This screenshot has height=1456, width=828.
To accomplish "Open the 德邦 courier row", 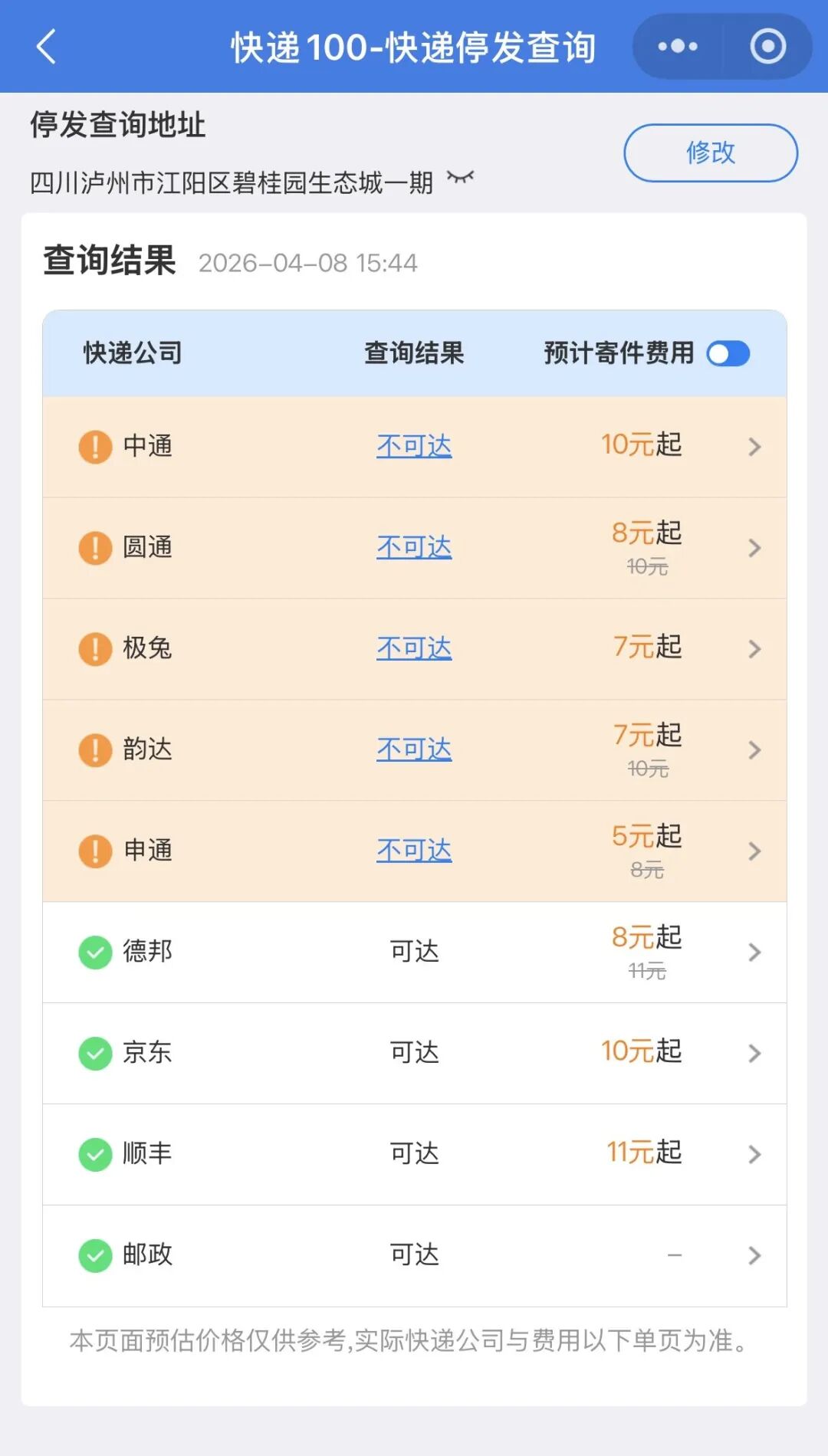I will click(414, 952).
